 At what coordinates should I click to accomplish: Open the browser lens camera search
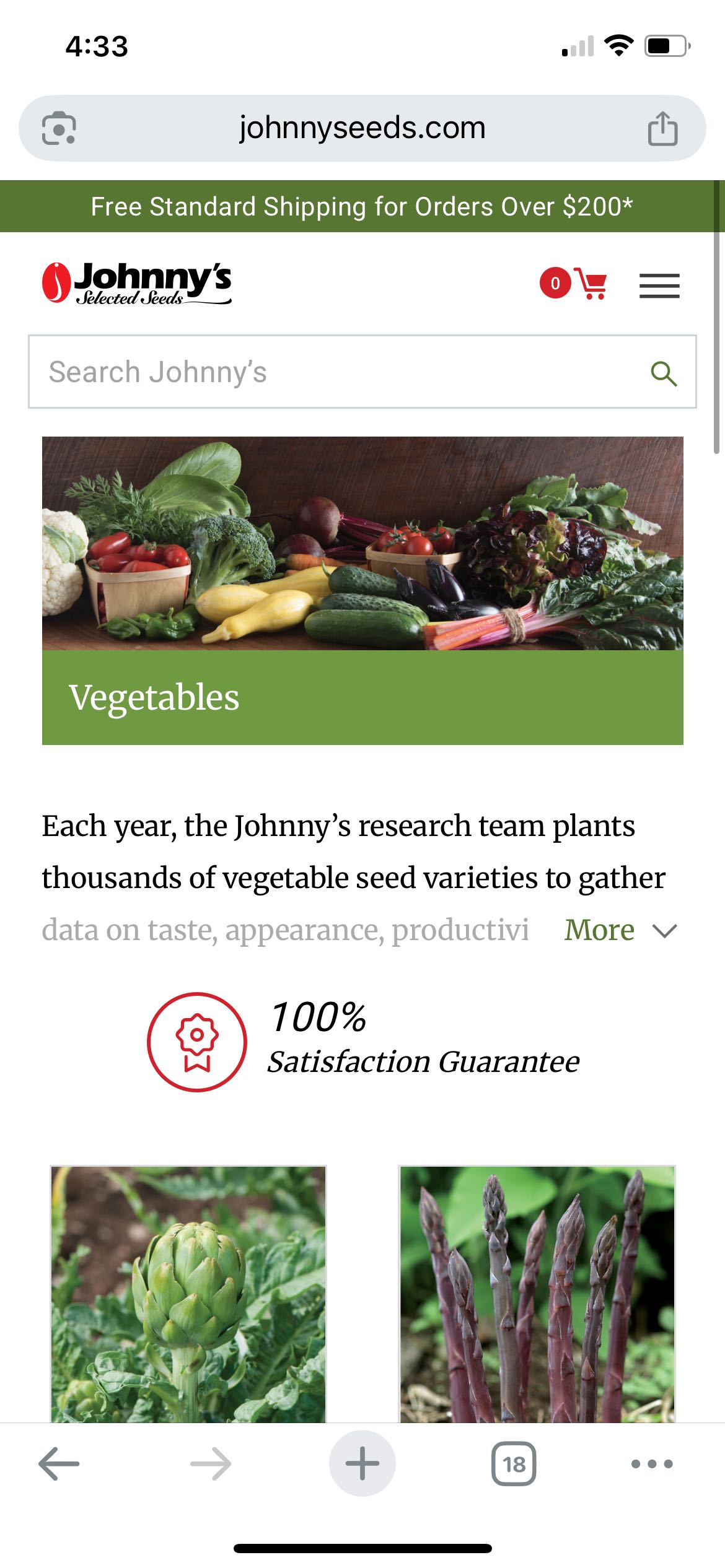tap(59, 129)
